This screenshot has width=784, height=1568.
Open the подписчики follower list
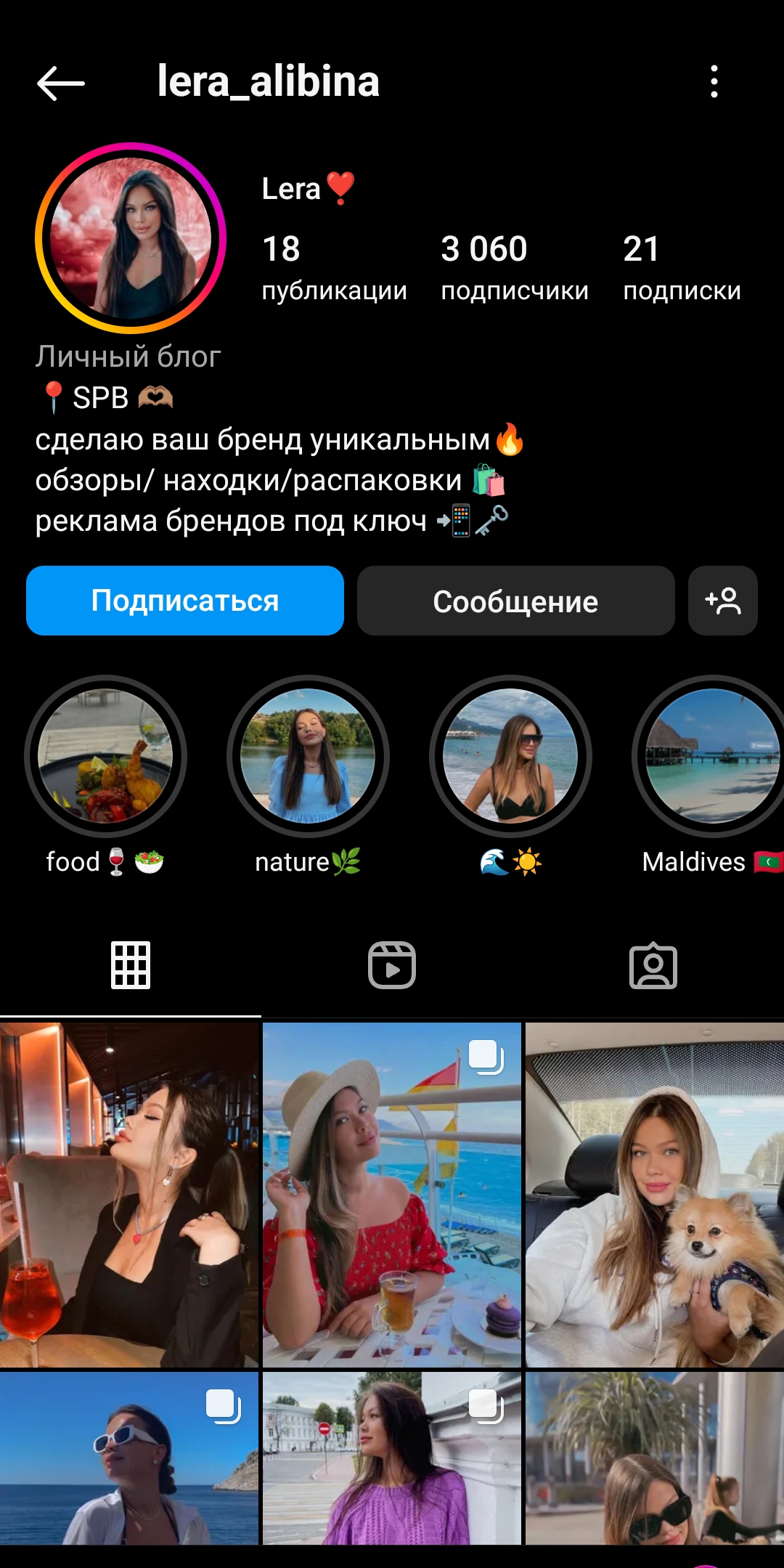(515, 269)
